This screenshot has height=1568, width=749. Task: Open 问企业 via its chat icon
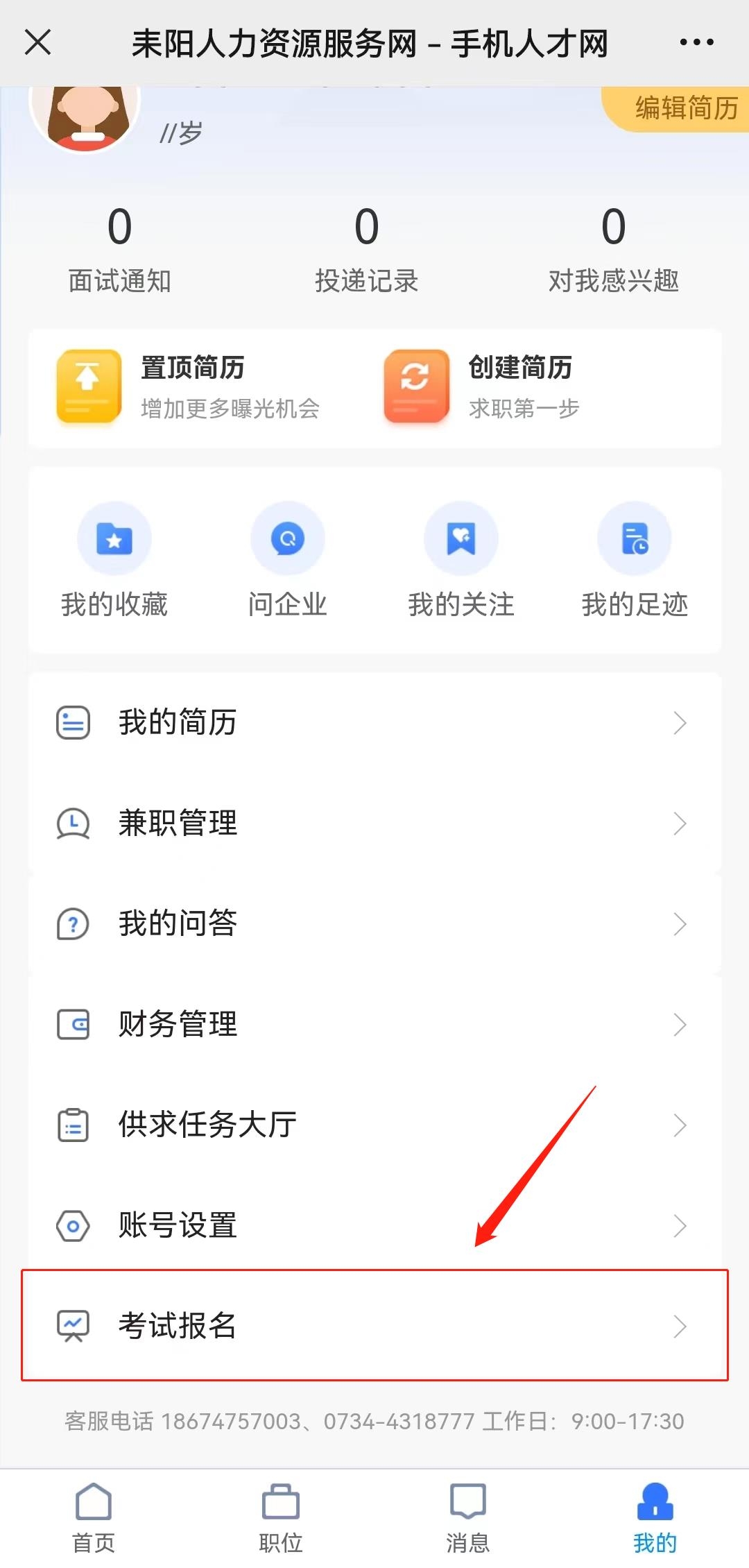point(288,538)
